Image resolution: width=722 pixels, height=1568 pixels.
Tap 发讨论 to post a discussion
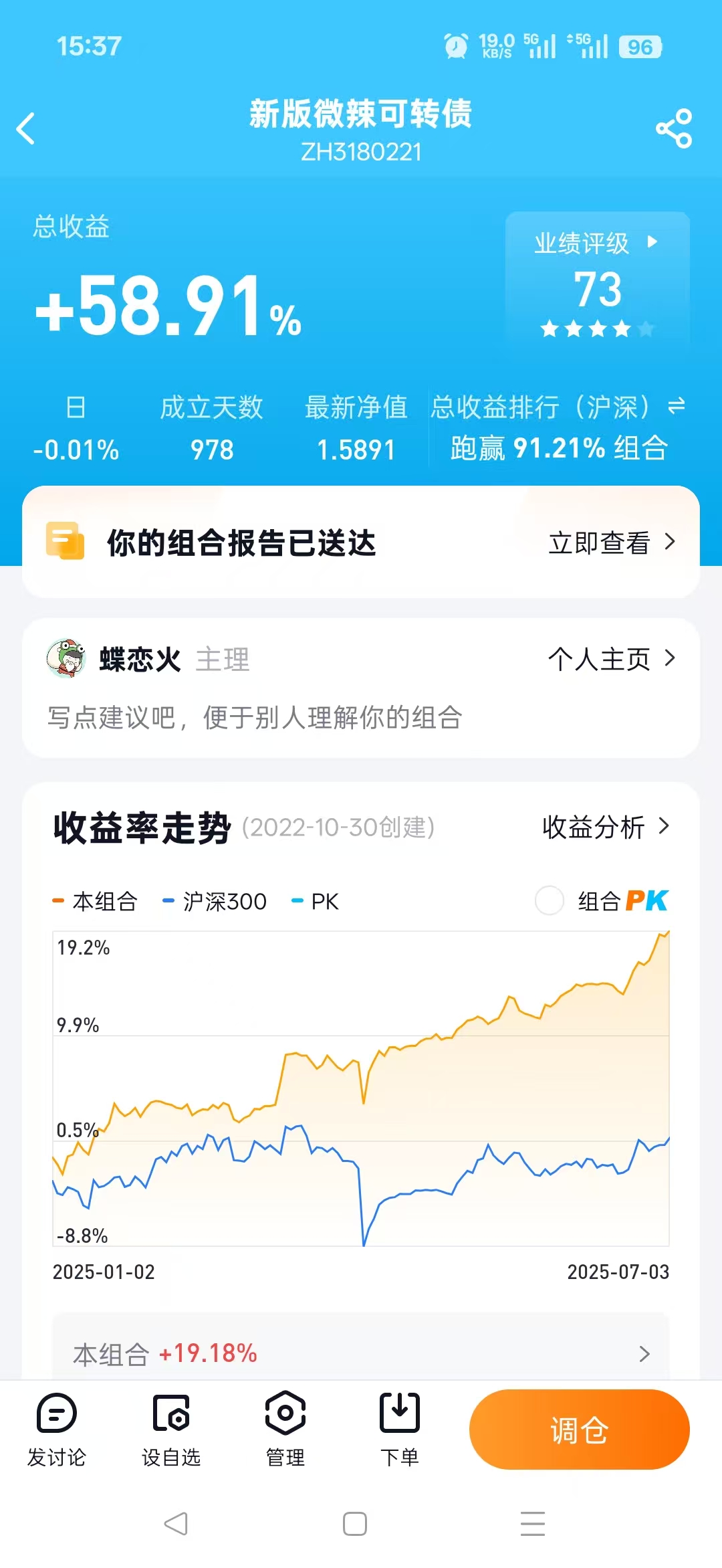[57, 1430]
